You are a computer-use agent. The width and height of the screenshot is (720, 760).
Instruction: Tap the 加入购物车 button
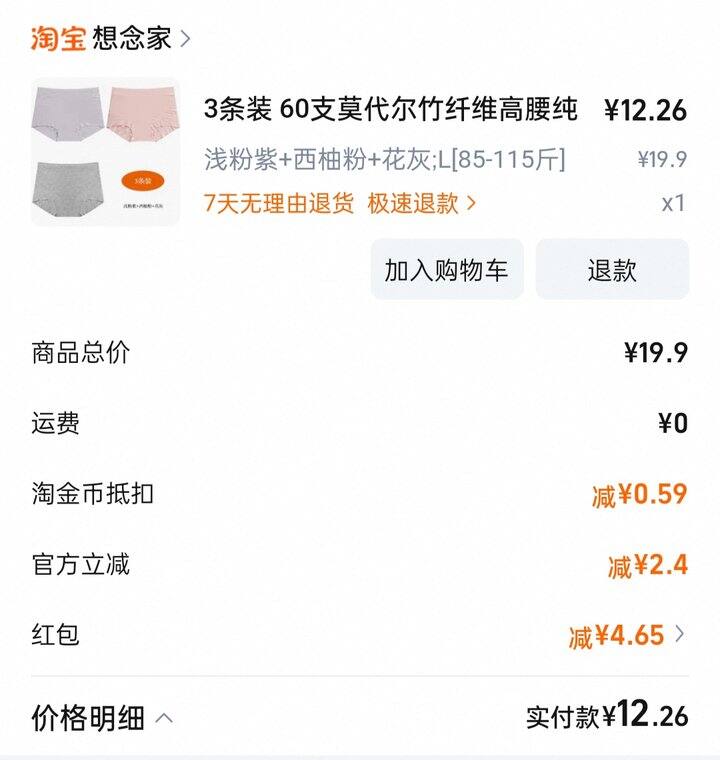point(446,270)
